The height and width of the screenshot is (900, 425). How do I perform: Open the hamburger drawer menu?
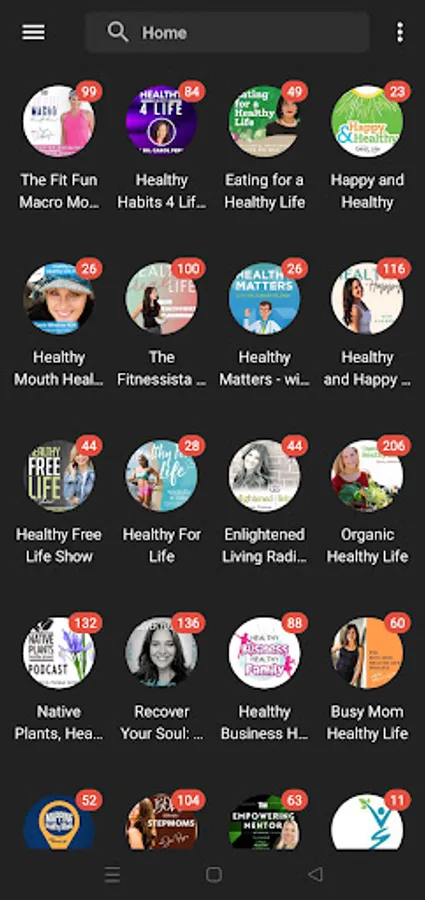pos(33,33)
